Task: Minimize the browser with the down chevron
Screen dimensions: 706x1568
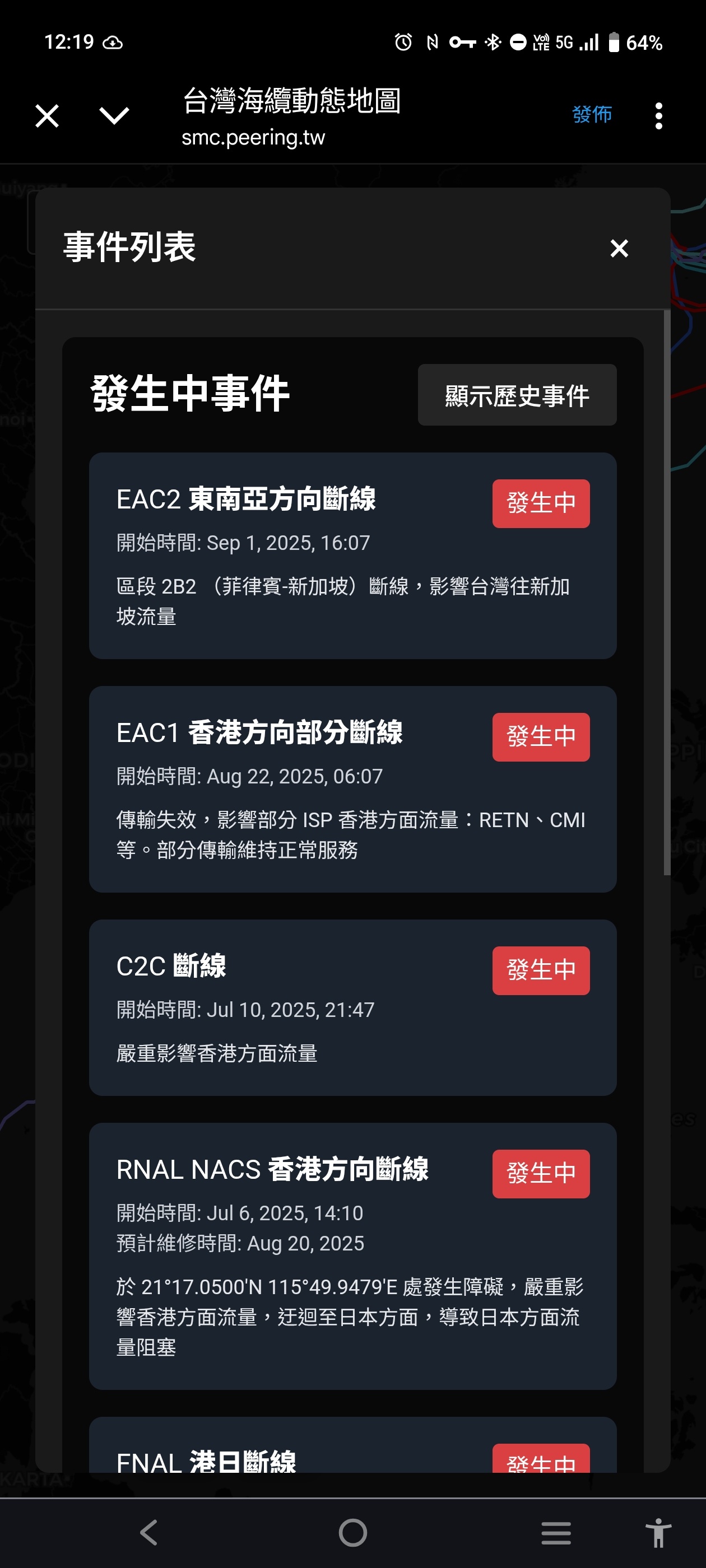Action: pyautogui.click(x=114, y=116)
